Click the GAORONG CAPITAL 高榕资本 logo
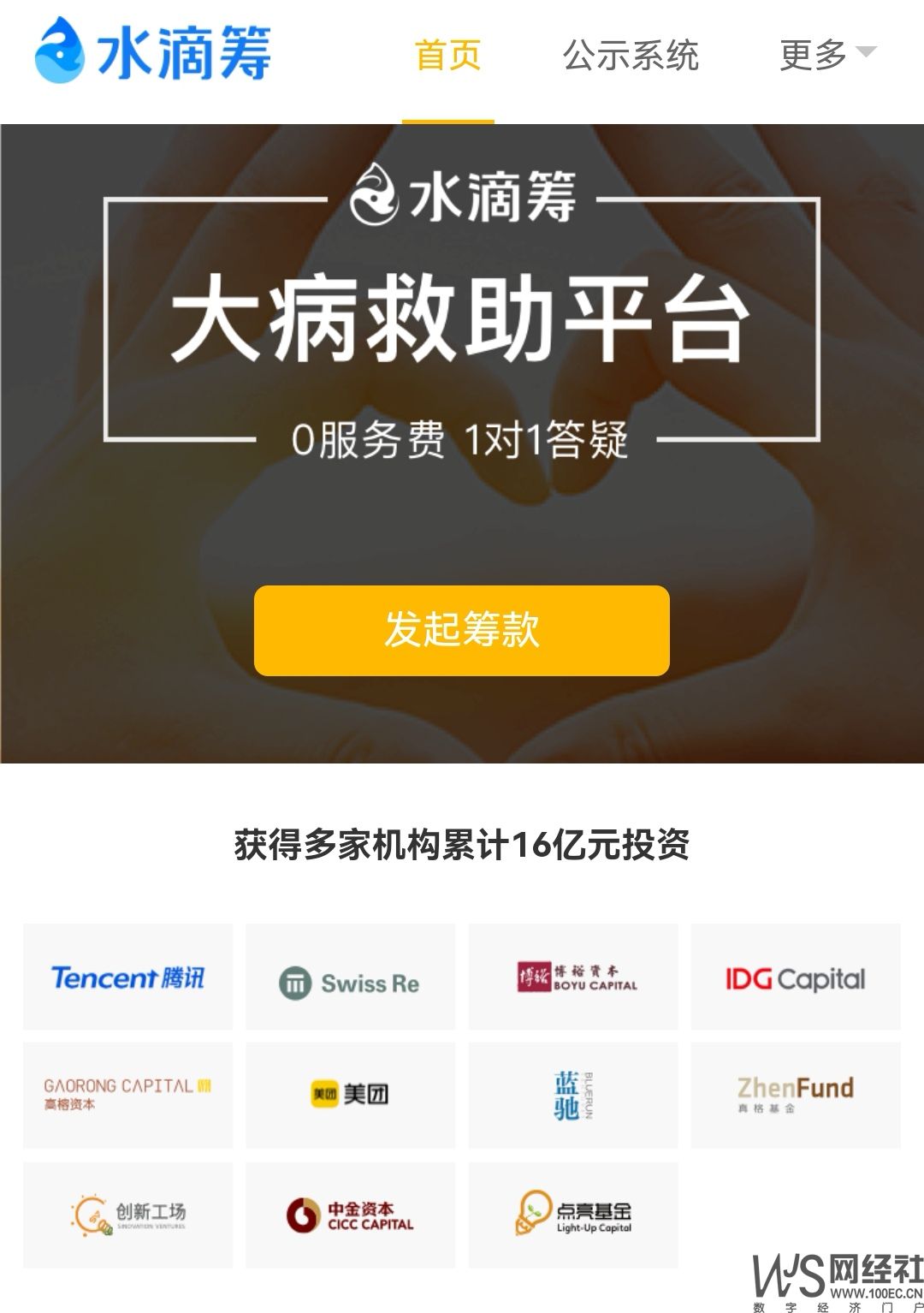Image resolution: width=924 pixels, height=1313 pixels. tap(127, 1094)
